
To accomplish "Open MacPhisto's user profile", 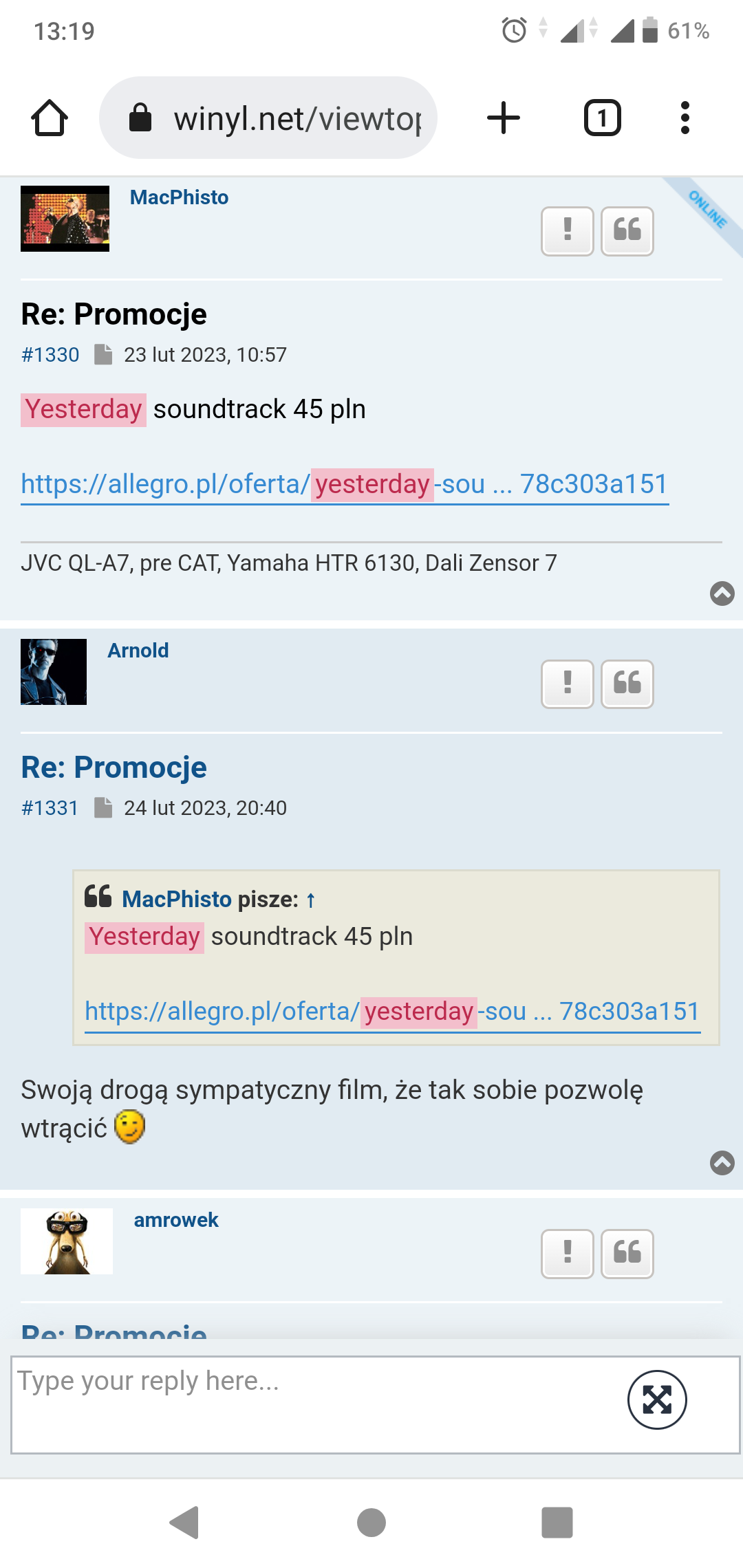I will coord(179,198).
